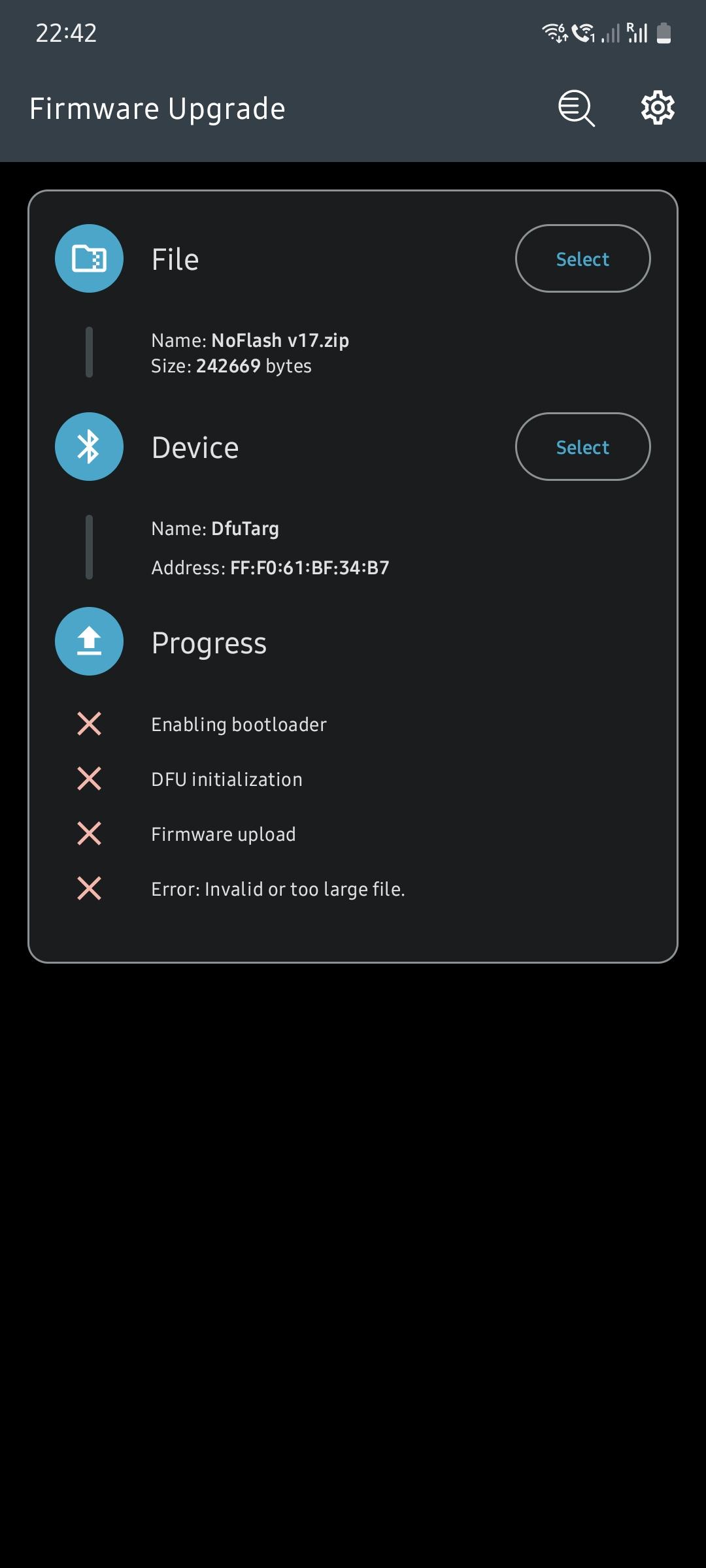
Task: Open the log viewer icon
Action: [x=576, y=108]
